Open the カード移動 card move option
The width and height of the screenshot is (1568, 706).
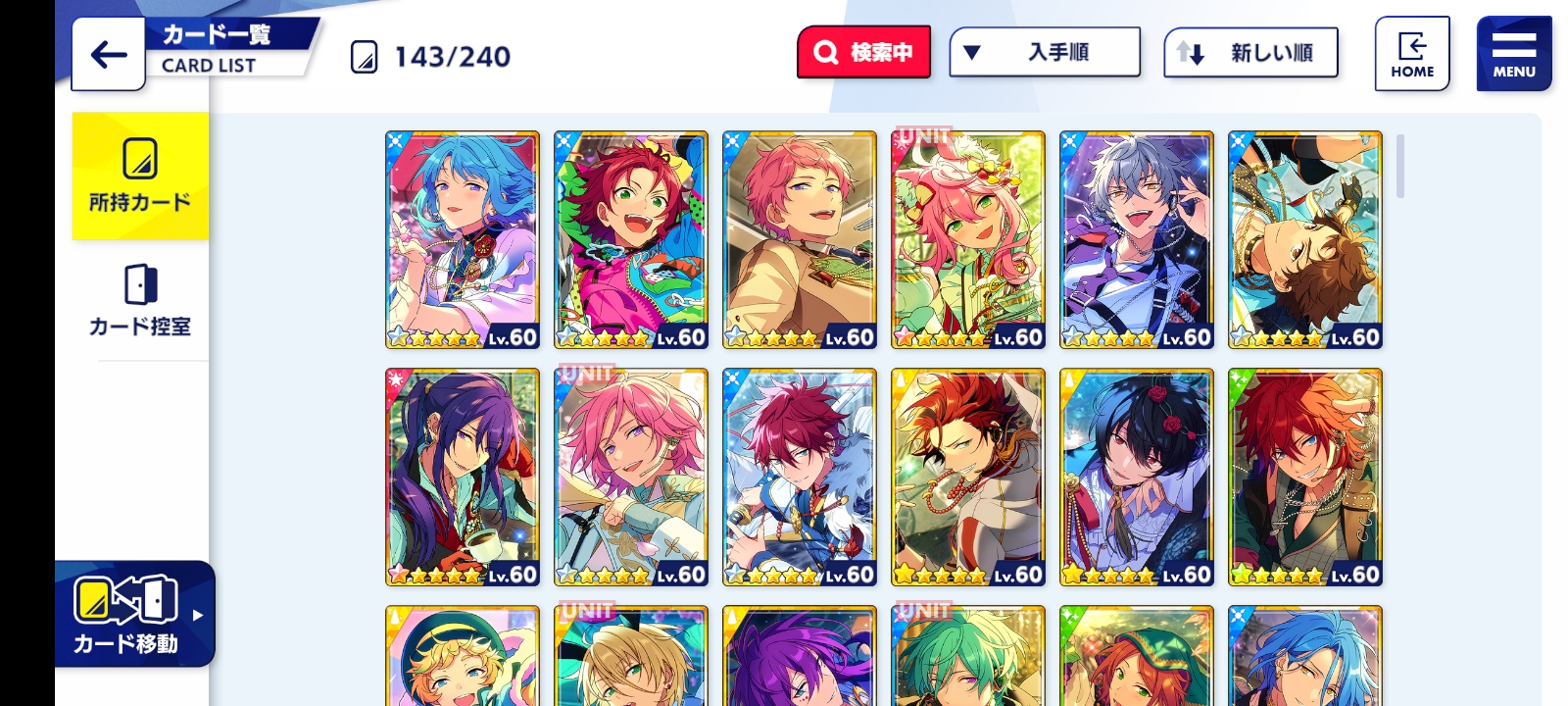pyautogui.click(x=132, y=615)
